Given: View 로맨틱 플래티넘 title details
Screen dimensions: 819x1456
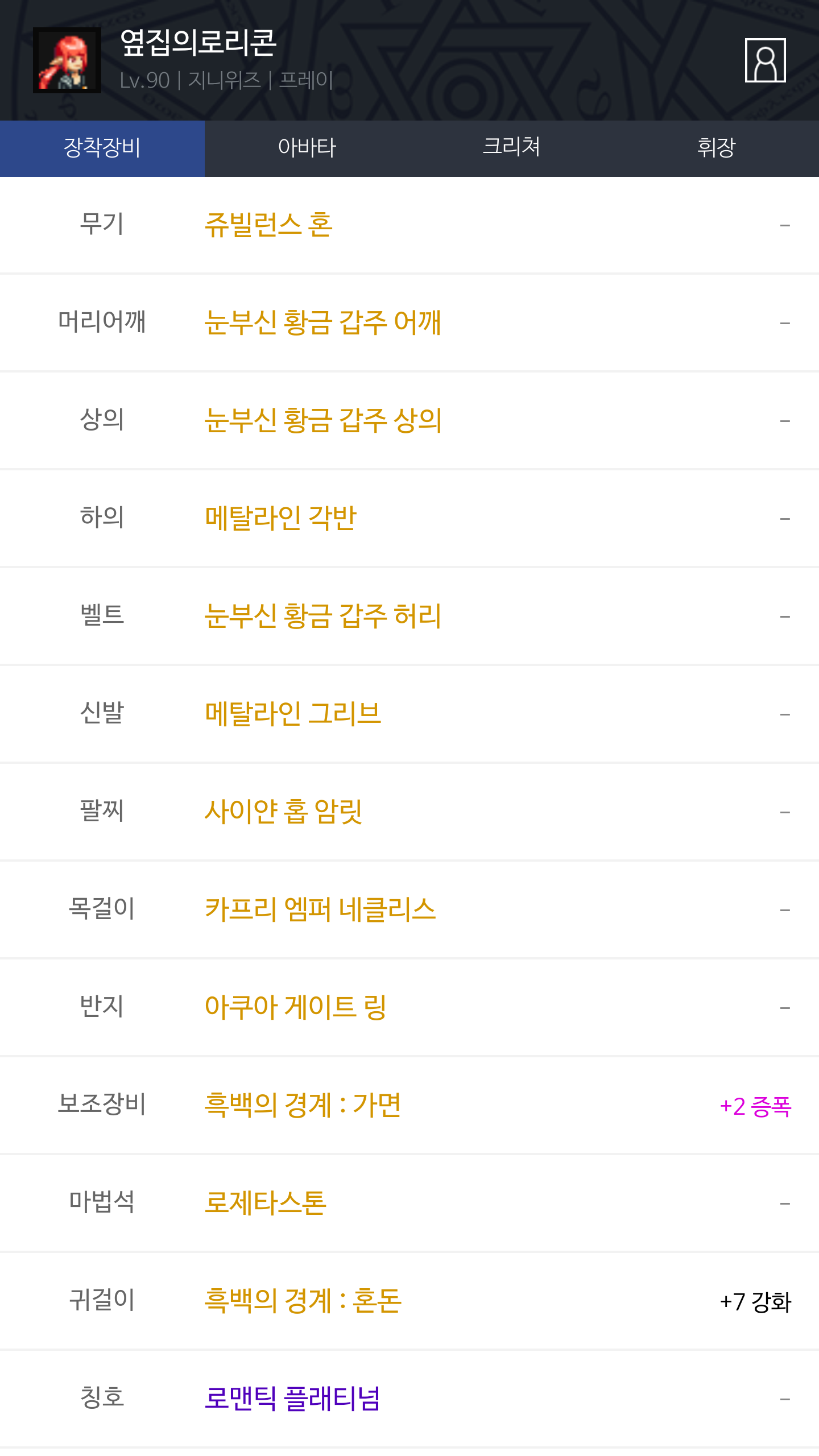Looking at the screenshot, I should (x=292, y=1399).
